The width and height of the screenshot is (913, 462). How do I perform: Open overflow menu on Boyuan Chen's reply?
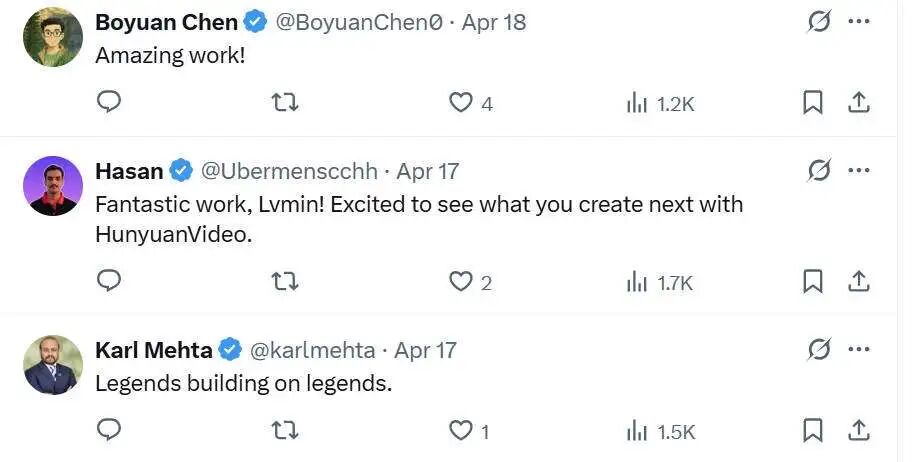(858, 21)
